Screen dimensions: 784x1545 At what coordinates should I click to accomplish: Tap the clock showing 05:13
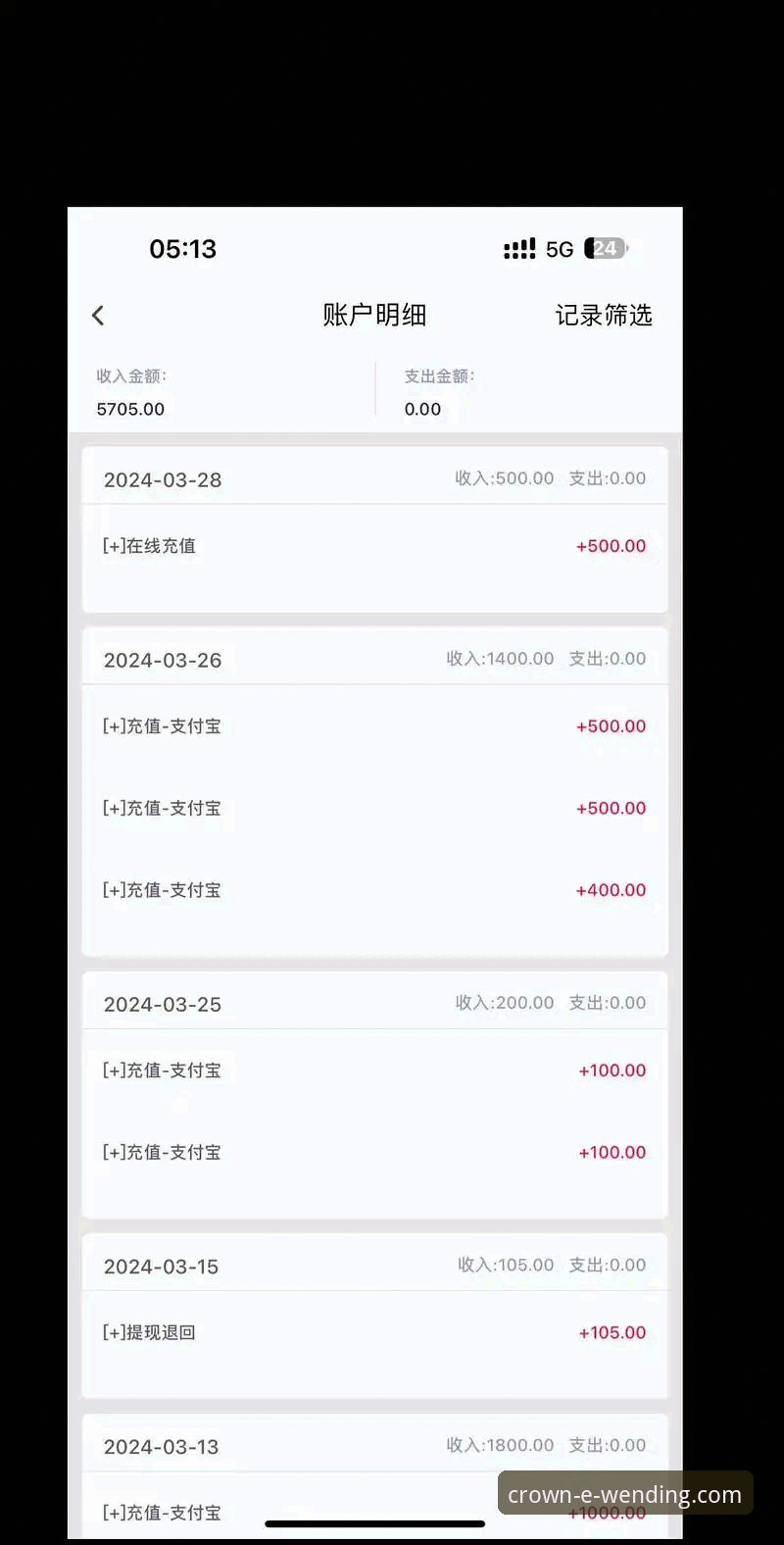(182, 248)
